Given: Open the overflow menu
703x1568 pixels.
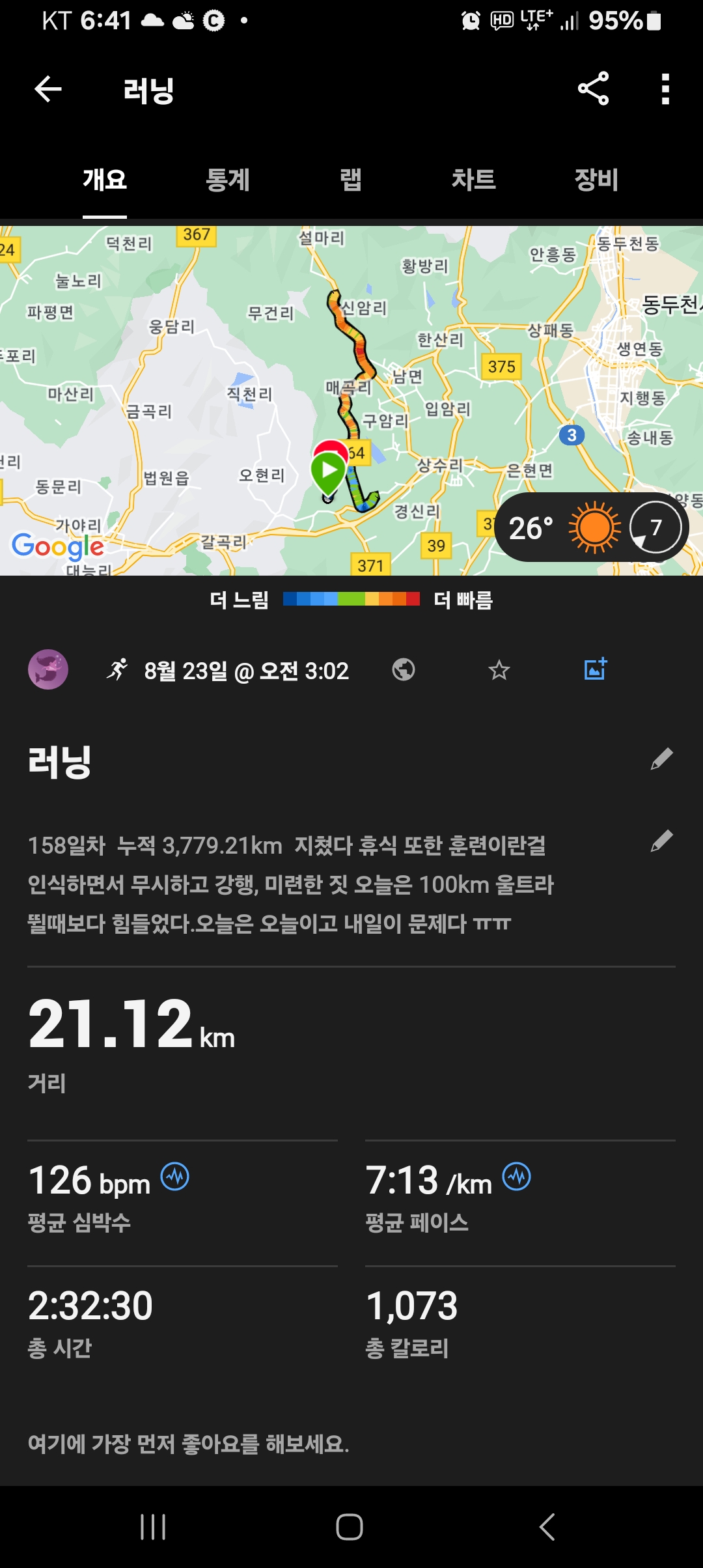Looking at the screenshot, I should point(665,89).
